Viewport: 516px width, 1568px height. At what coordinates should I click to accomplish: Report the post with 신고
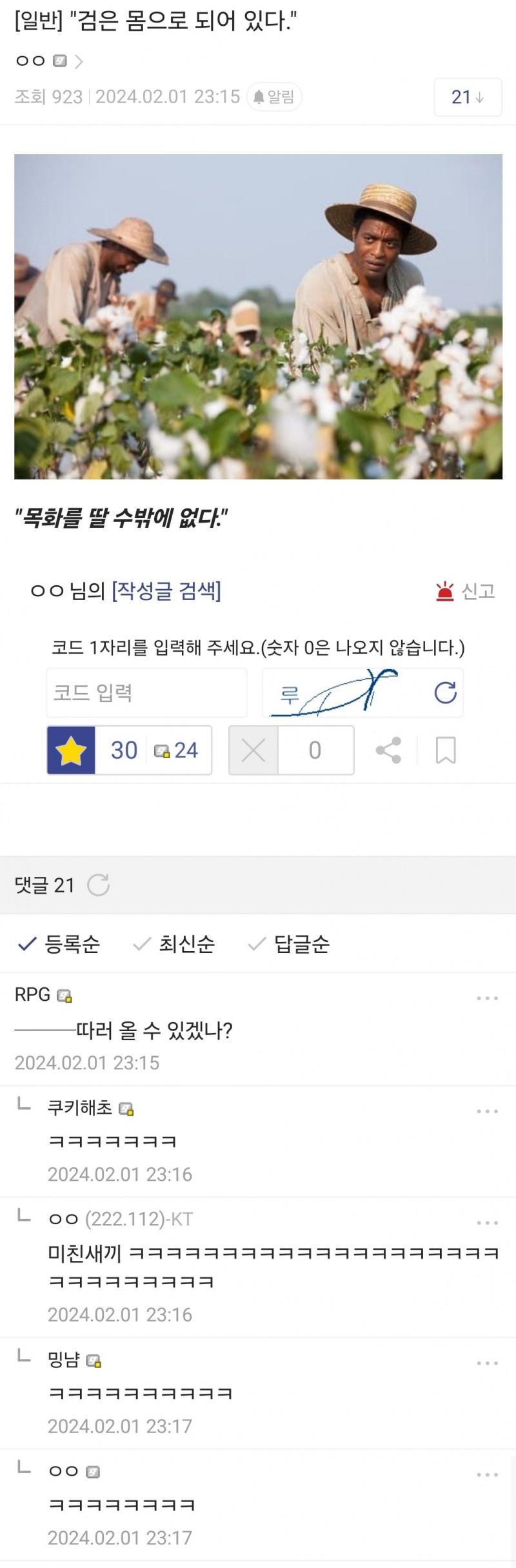[466, 591]
